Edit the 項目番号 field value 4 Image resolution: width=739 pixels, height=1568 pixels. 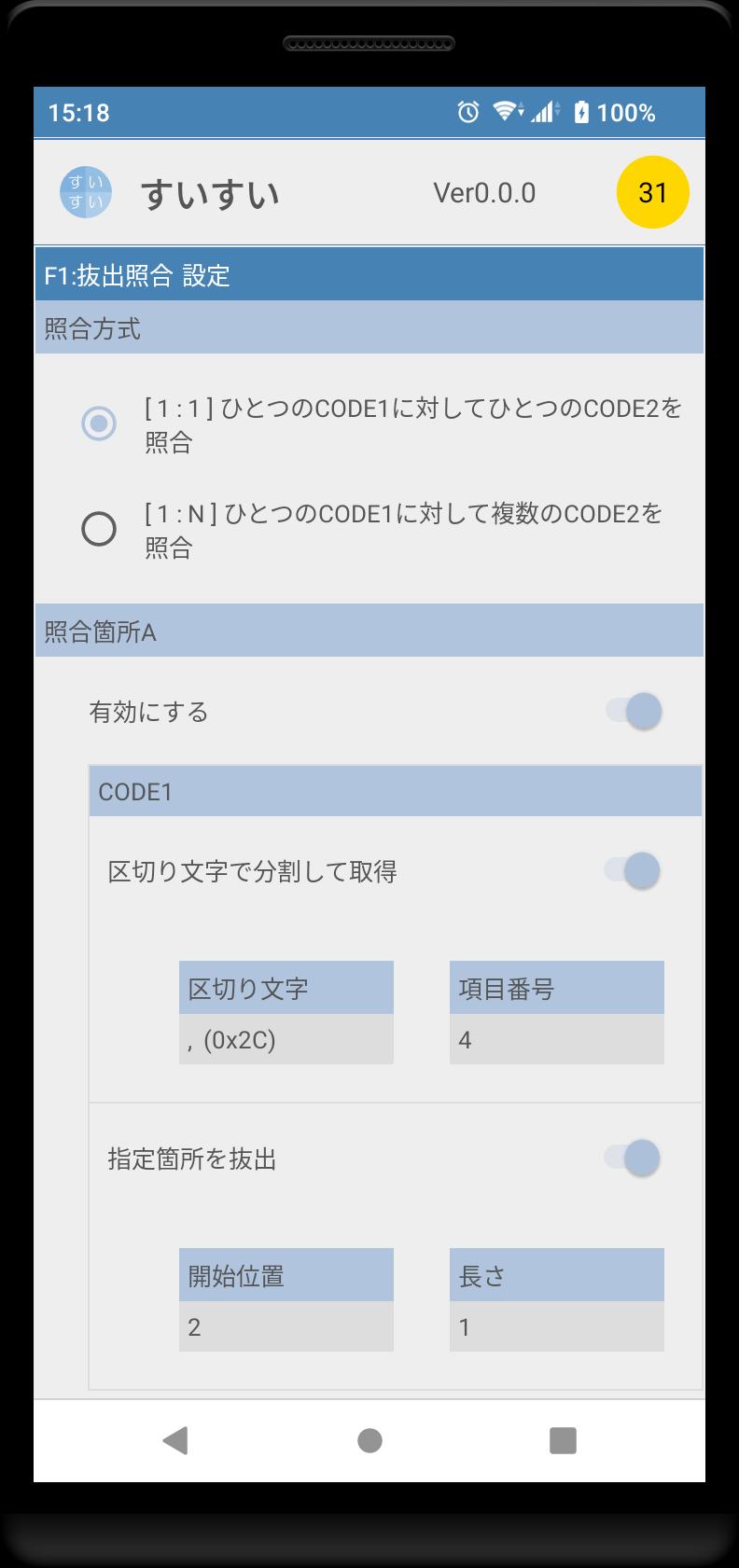tap(557, 1039)
